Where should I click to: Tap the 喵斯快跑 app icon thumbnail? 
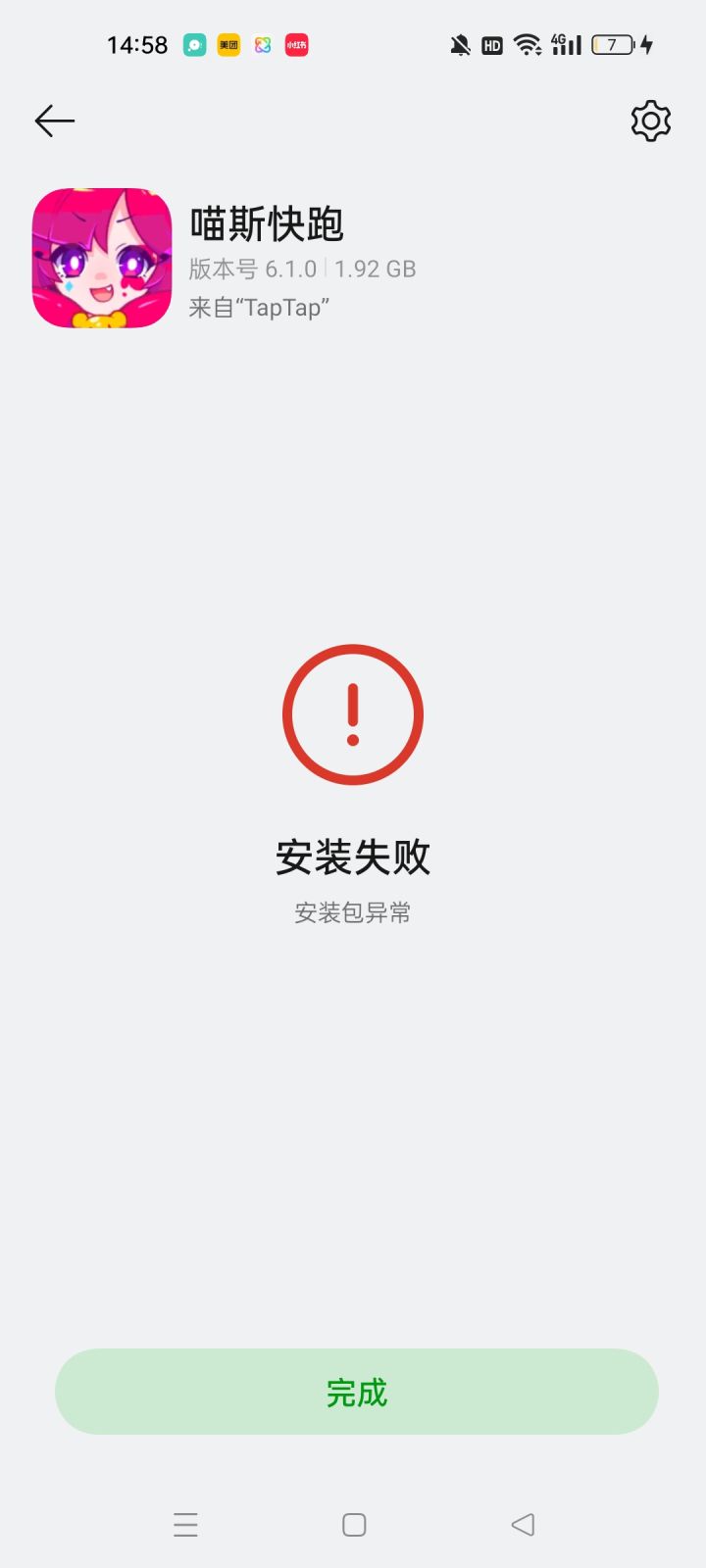pos(101,258)
